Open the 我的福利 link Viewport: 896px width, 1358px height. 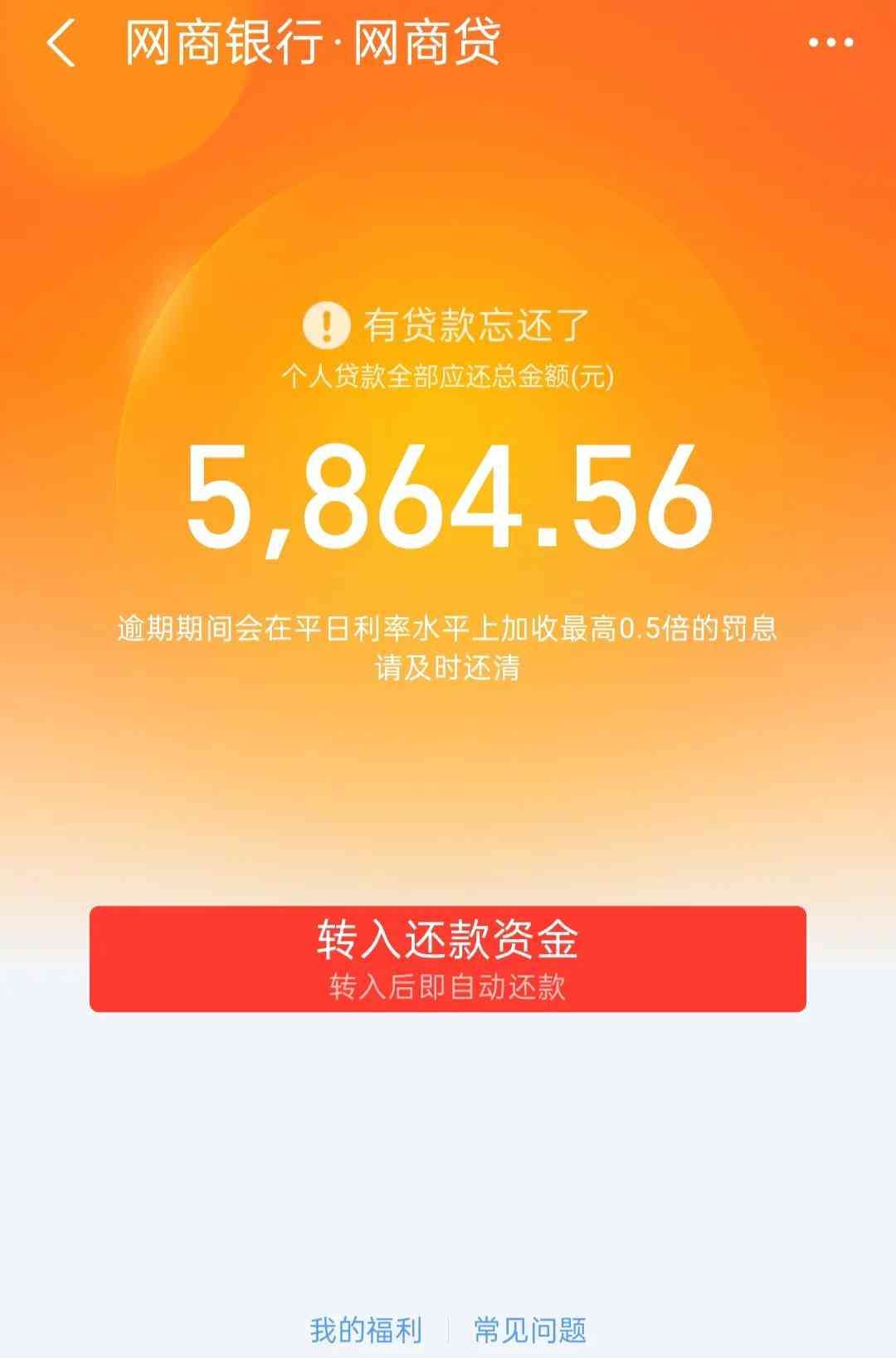pos(366,1330)
